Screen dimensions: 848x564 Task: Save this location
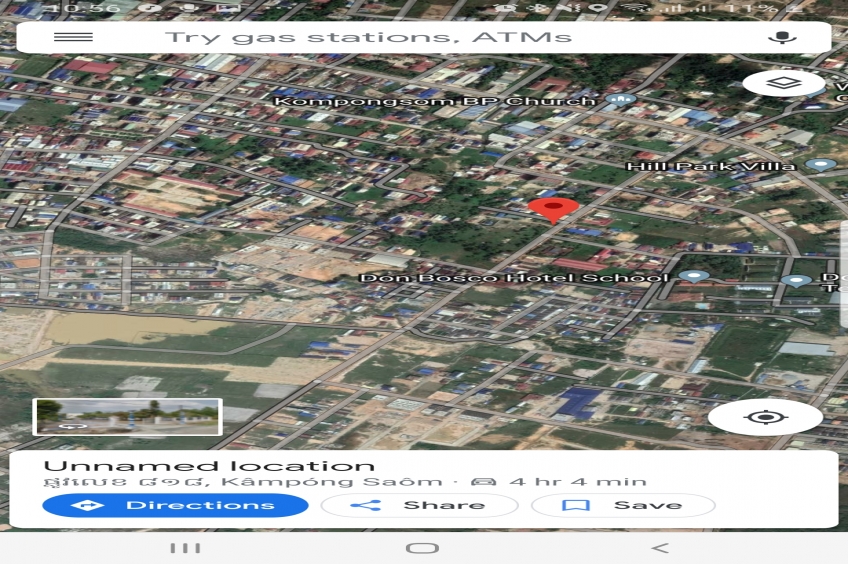click(622, 505)
